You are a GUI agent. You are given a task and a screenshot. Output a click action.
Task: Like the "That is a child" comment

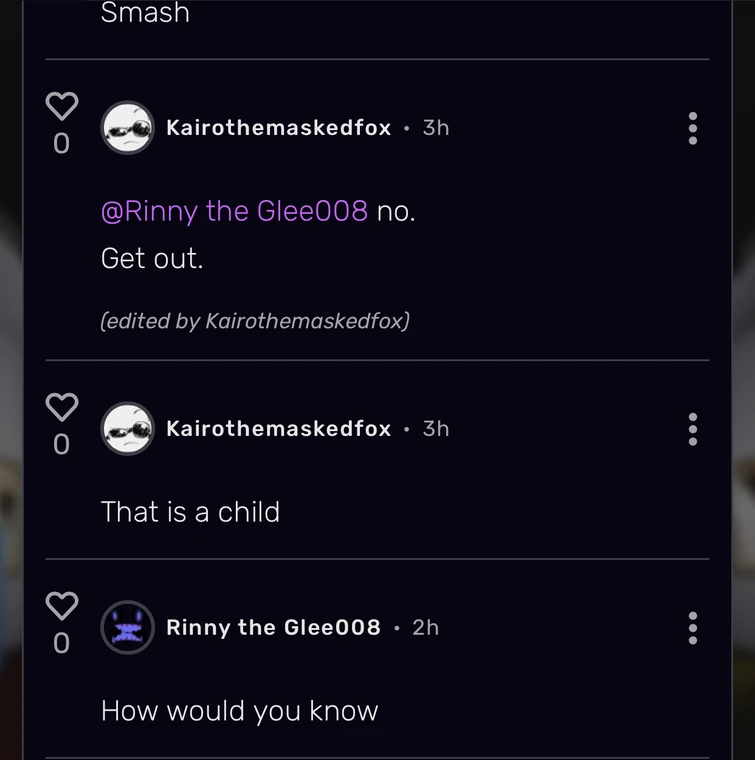(62, 407)
